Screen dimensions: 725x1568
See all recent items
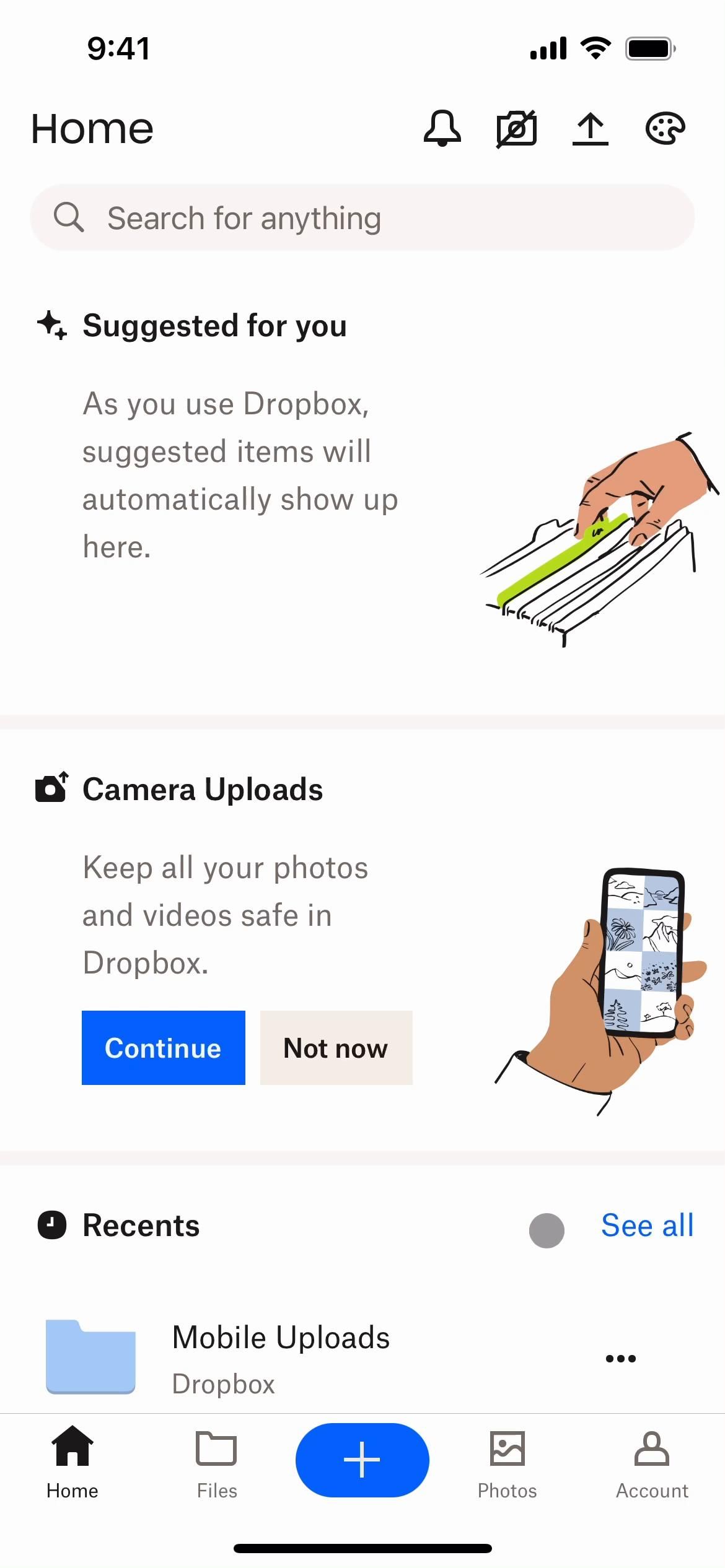tap(646, 1226)
